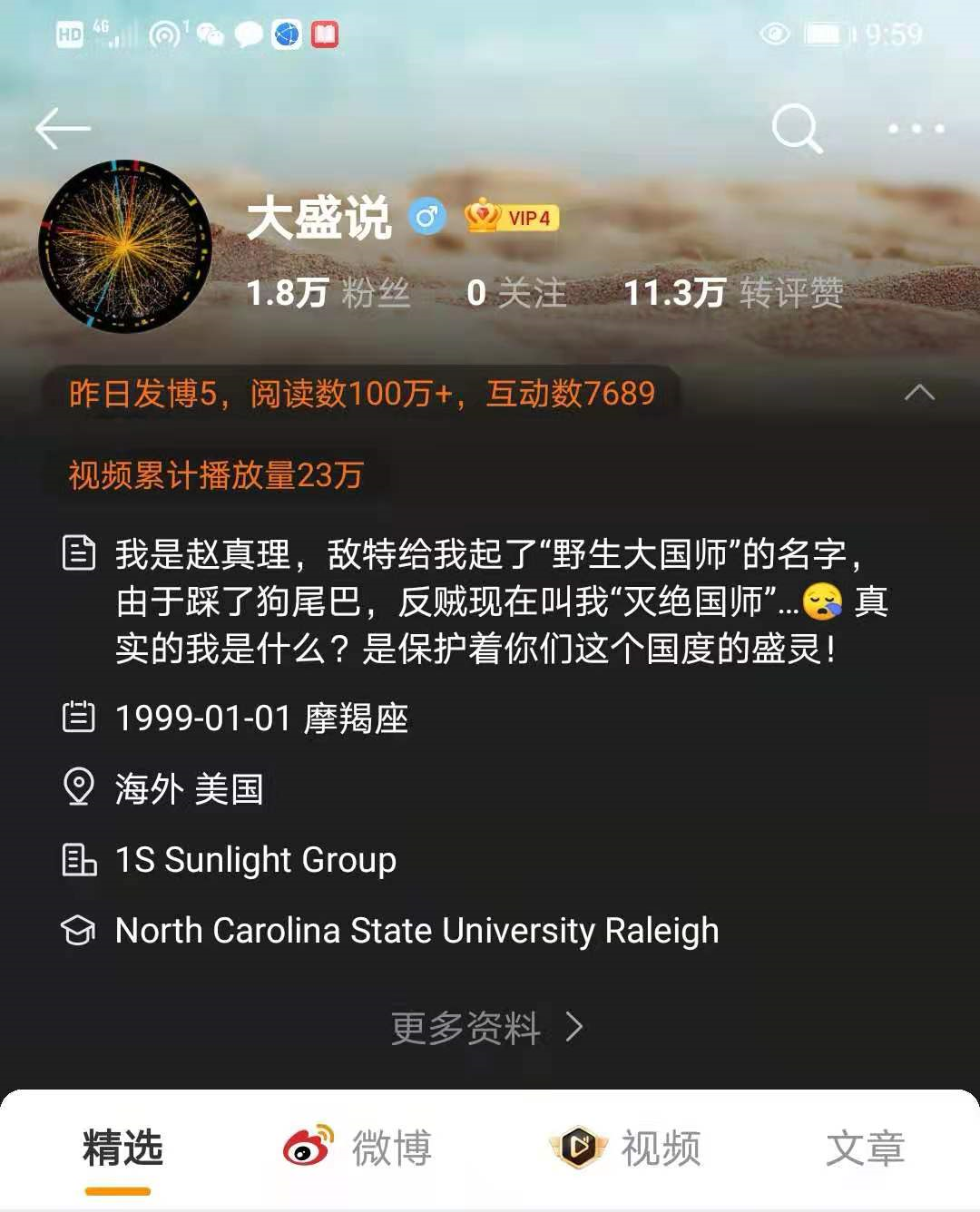Search within this Weibo profile
The width and height of the screenshot is (980, 1212).
796,129
